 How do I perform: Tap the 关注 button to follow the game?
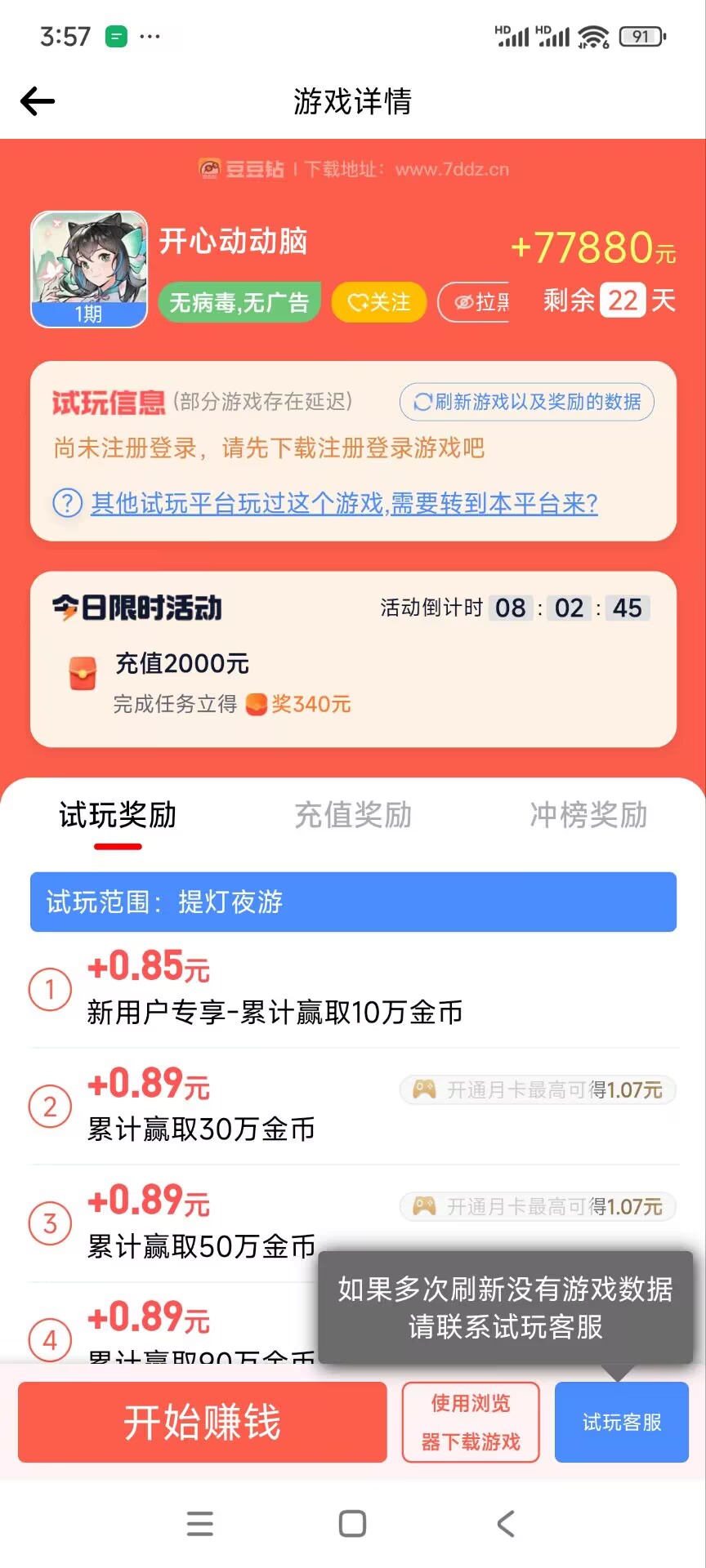378,302
